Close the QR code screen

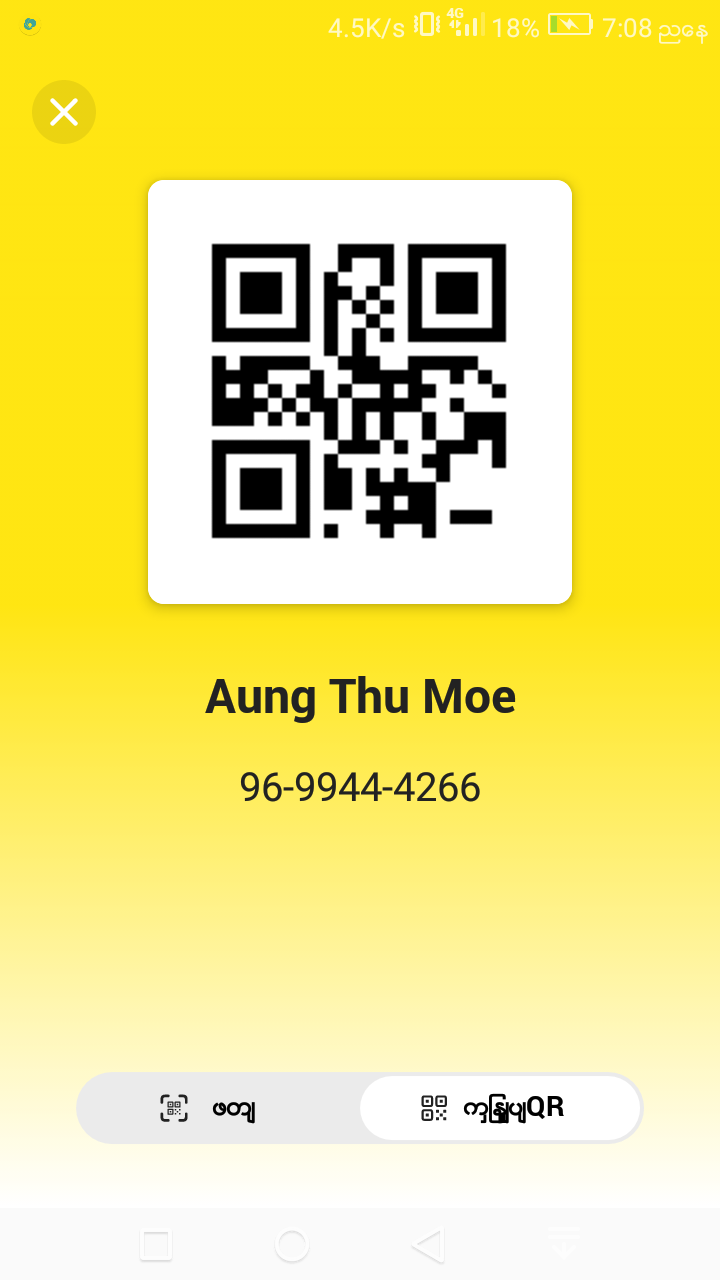click(x=64, y=112)
